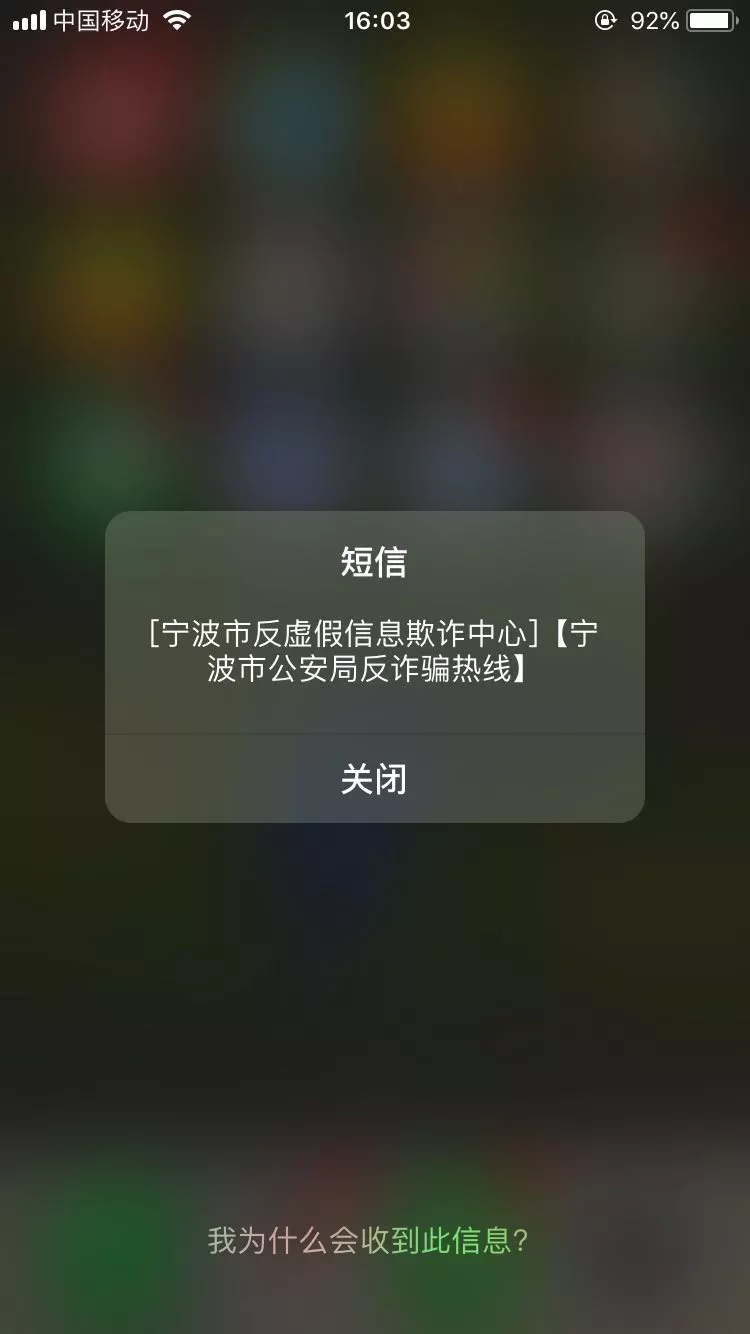The width and height of the screenshot is (750, 1334).
Task: Tap the cellular signal bars icon
Action: coord(27,20)
